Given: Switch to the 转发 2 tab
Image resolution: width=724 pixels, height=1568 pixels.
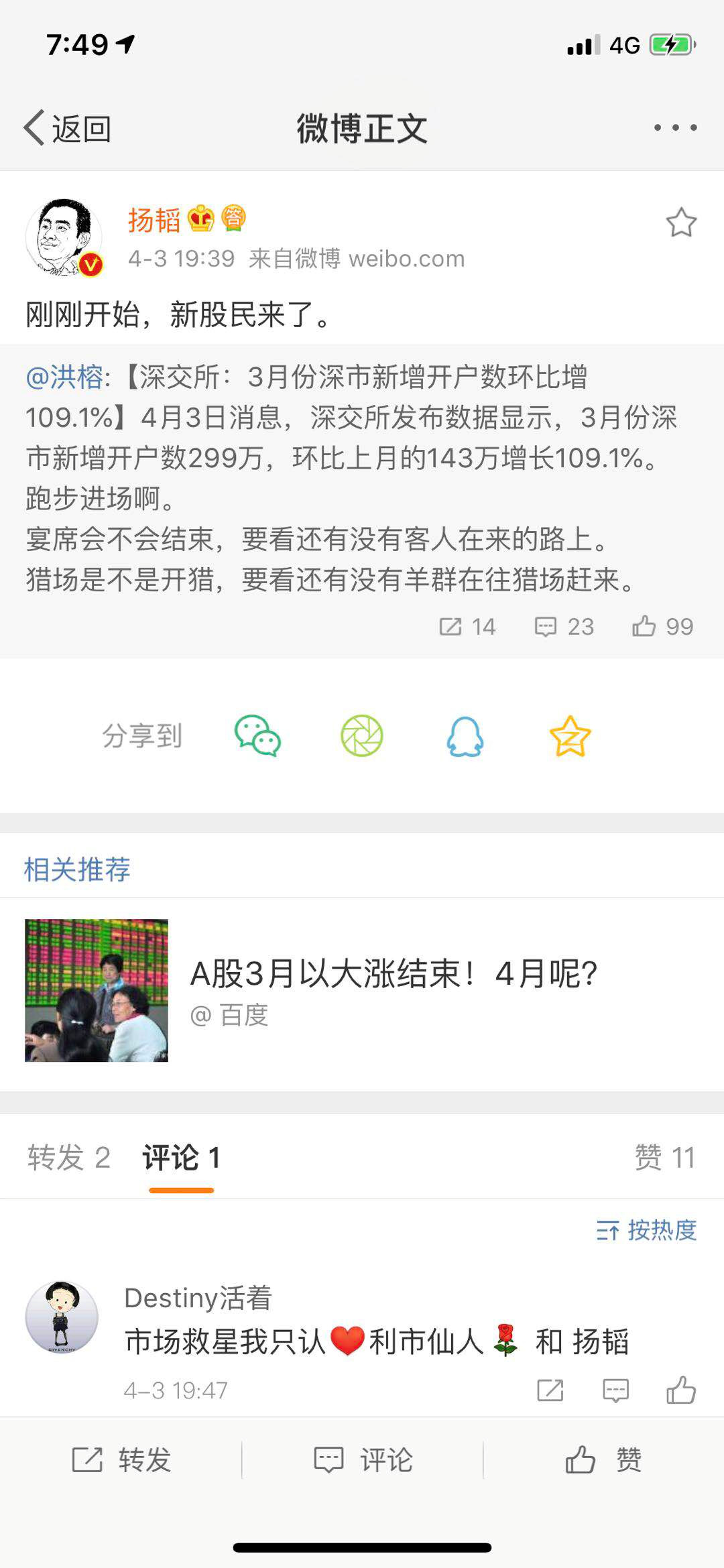Looking at the screenshot, I should coord(69,1158).
